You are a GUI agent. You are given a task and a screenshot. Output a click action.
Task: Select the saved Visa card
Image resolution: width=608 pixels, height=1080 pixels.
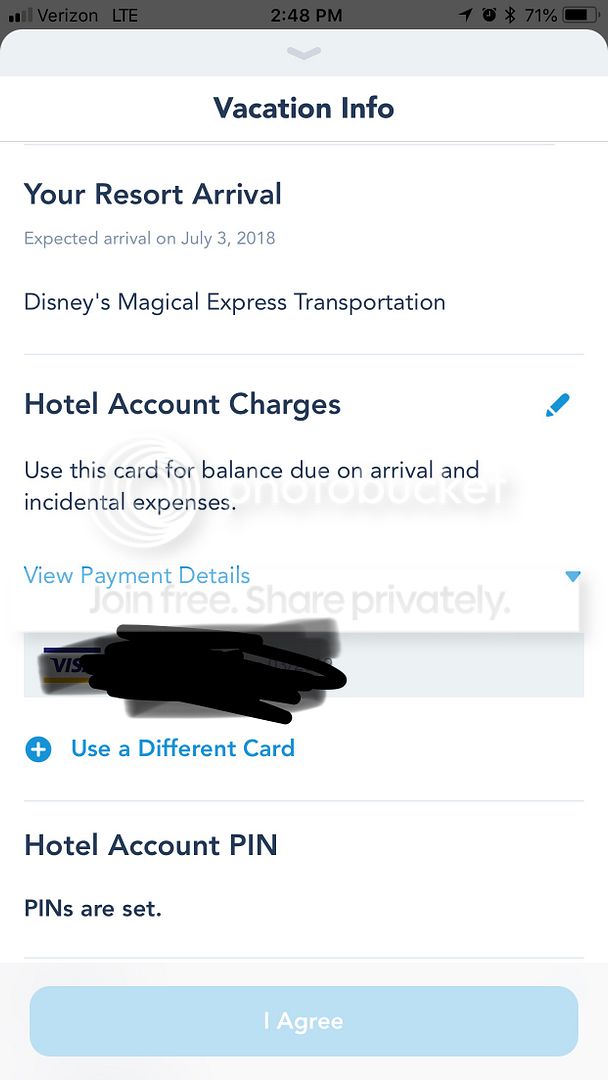tap(303, 665)
